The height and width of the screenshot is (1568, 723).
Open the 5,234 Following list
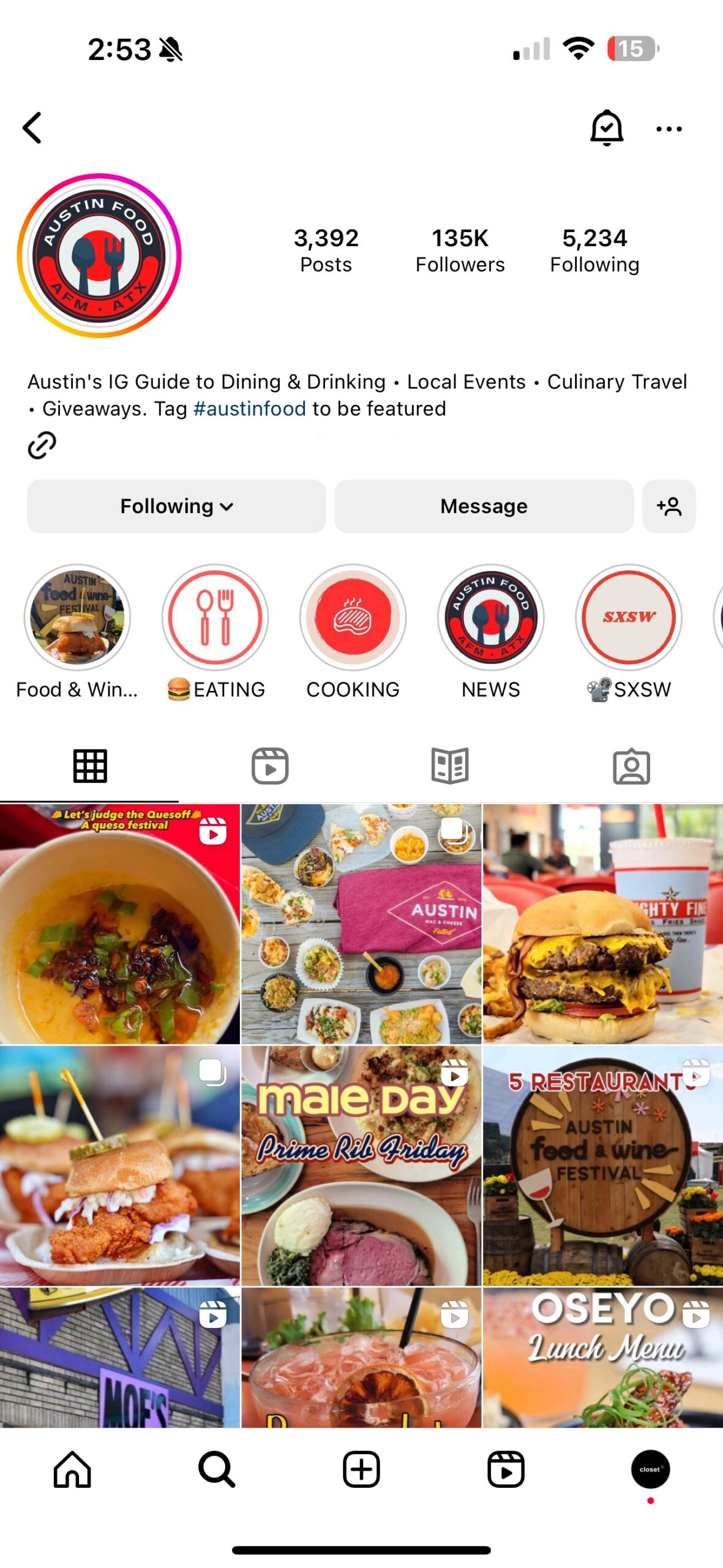pyautogui.click(x=594, y=250)
